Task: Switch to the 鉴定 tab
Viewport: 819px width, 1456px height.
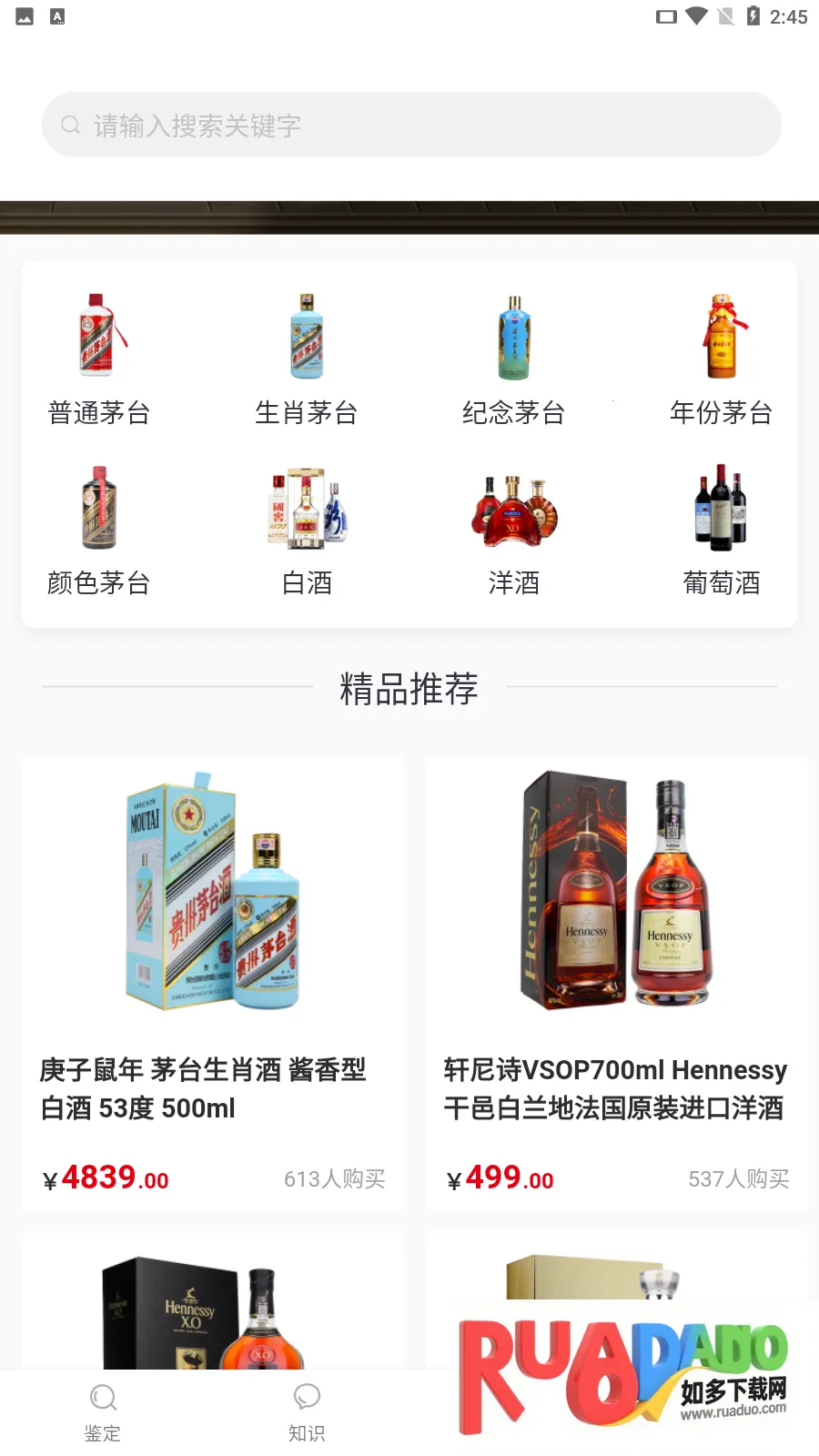Action: coord(103,1413)
